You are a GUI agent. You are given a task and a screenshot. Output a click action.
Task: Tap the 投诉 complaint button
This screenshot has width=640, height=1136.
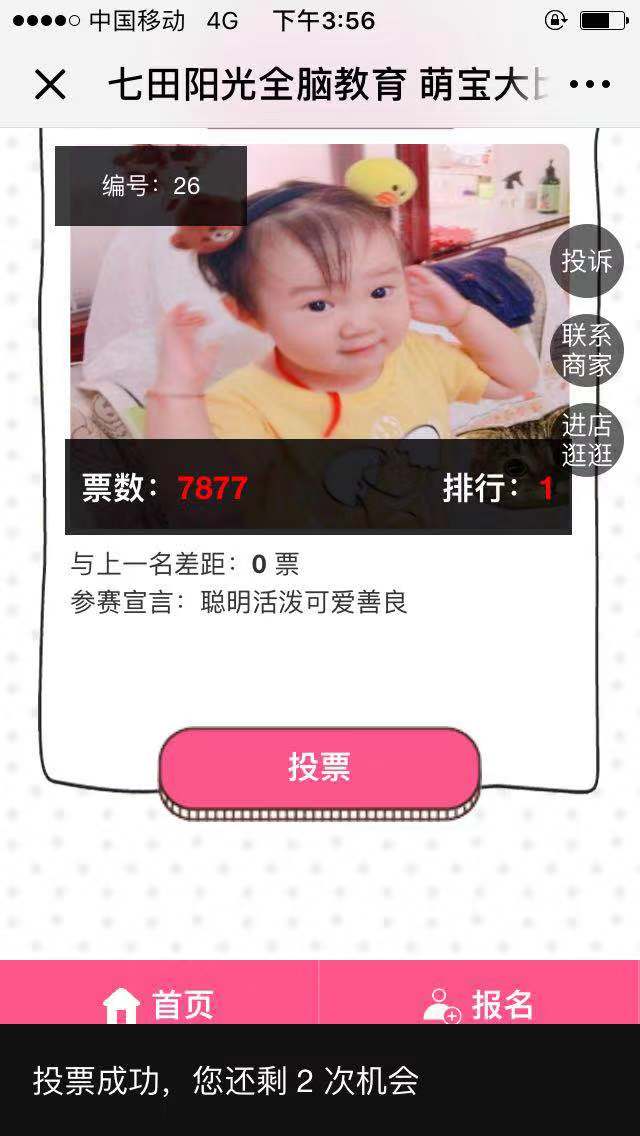[x=587, y=262]
